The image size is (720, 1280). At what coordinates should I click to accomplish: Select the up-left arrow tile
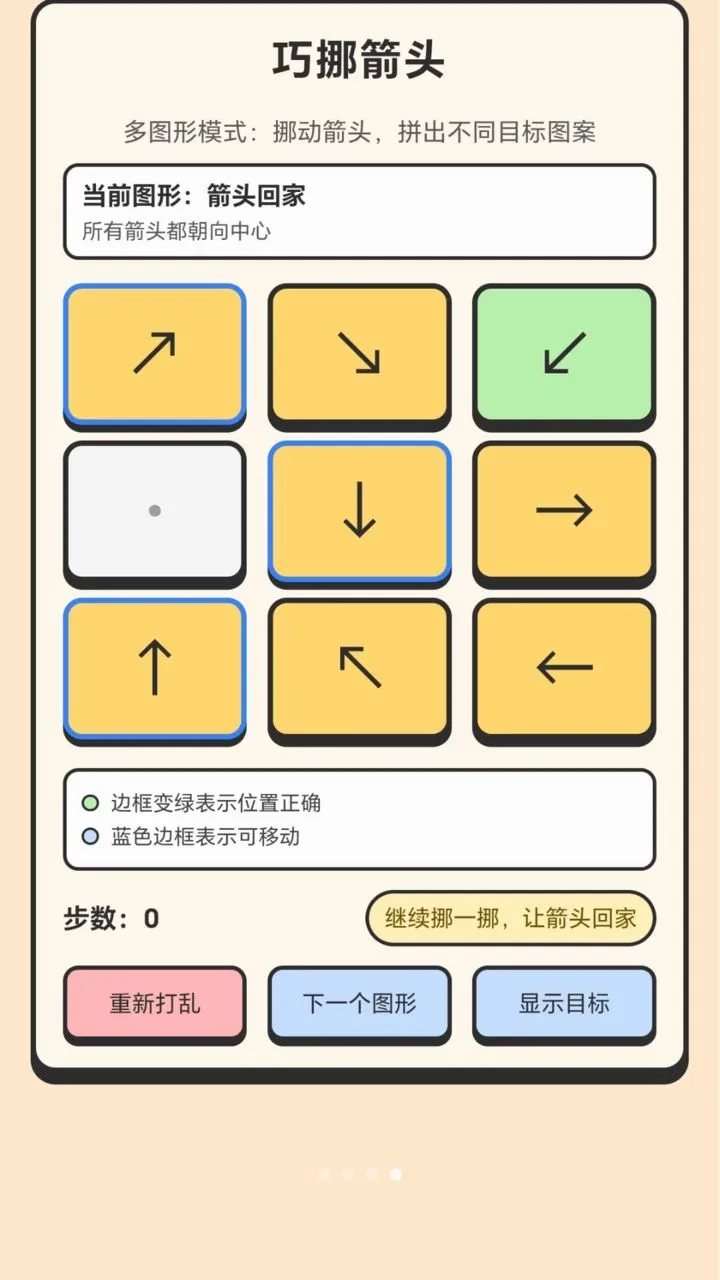point(359,668)
